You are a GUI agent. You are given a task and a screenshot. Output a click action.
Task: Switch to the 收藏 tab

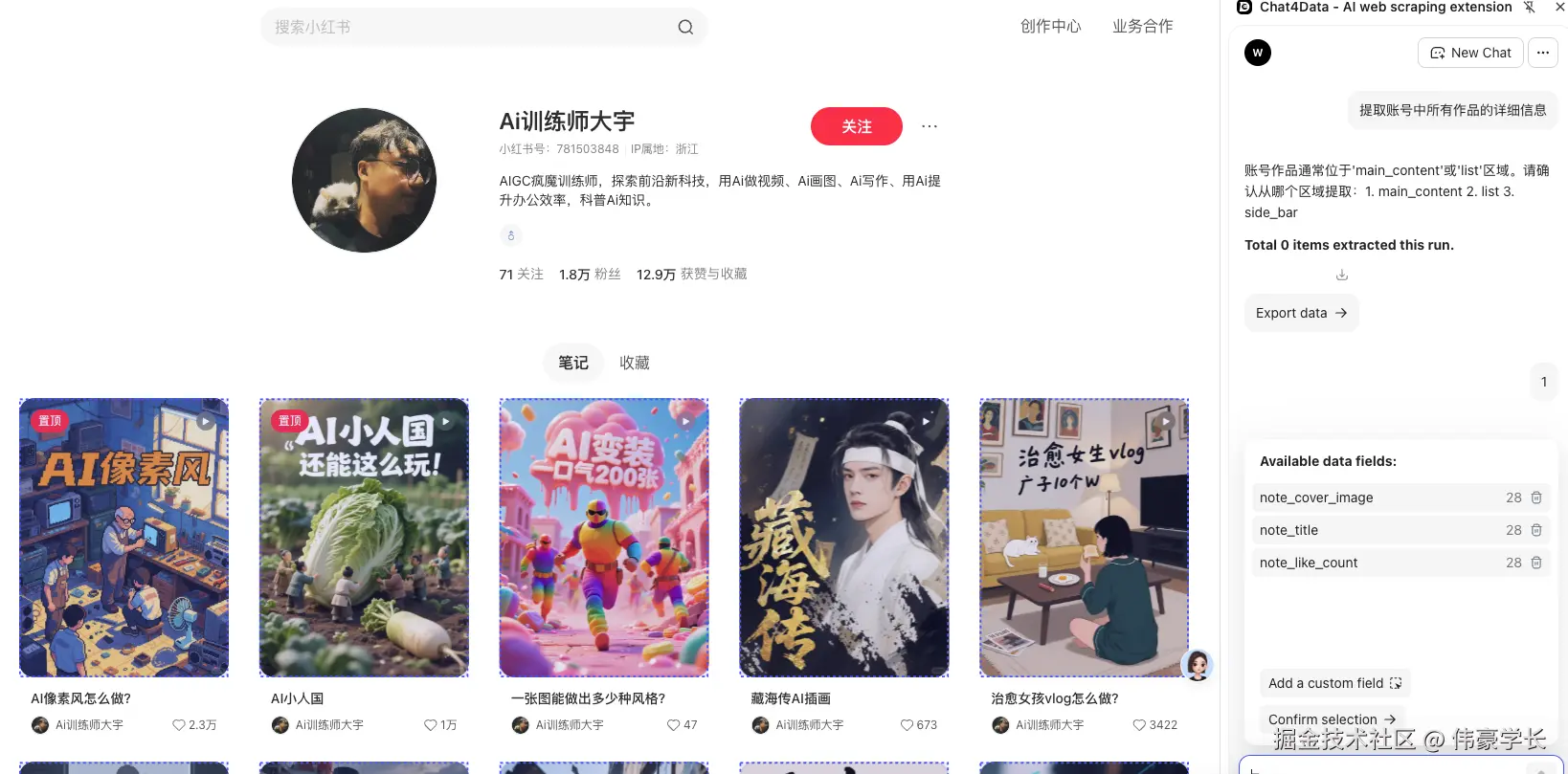point(634,363)
